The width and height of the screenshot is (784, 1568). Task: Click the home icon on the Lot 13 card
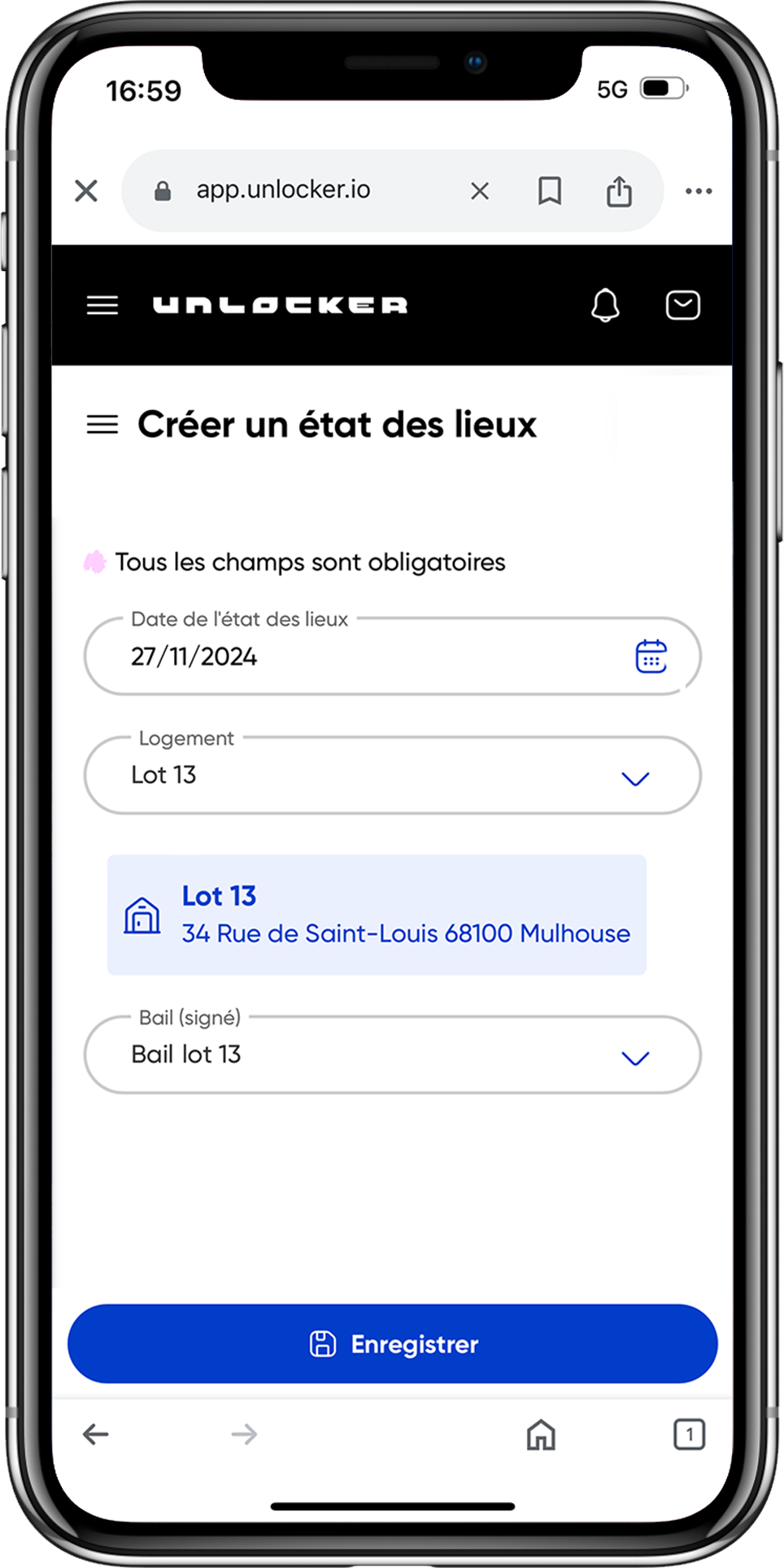coord(142,915)
